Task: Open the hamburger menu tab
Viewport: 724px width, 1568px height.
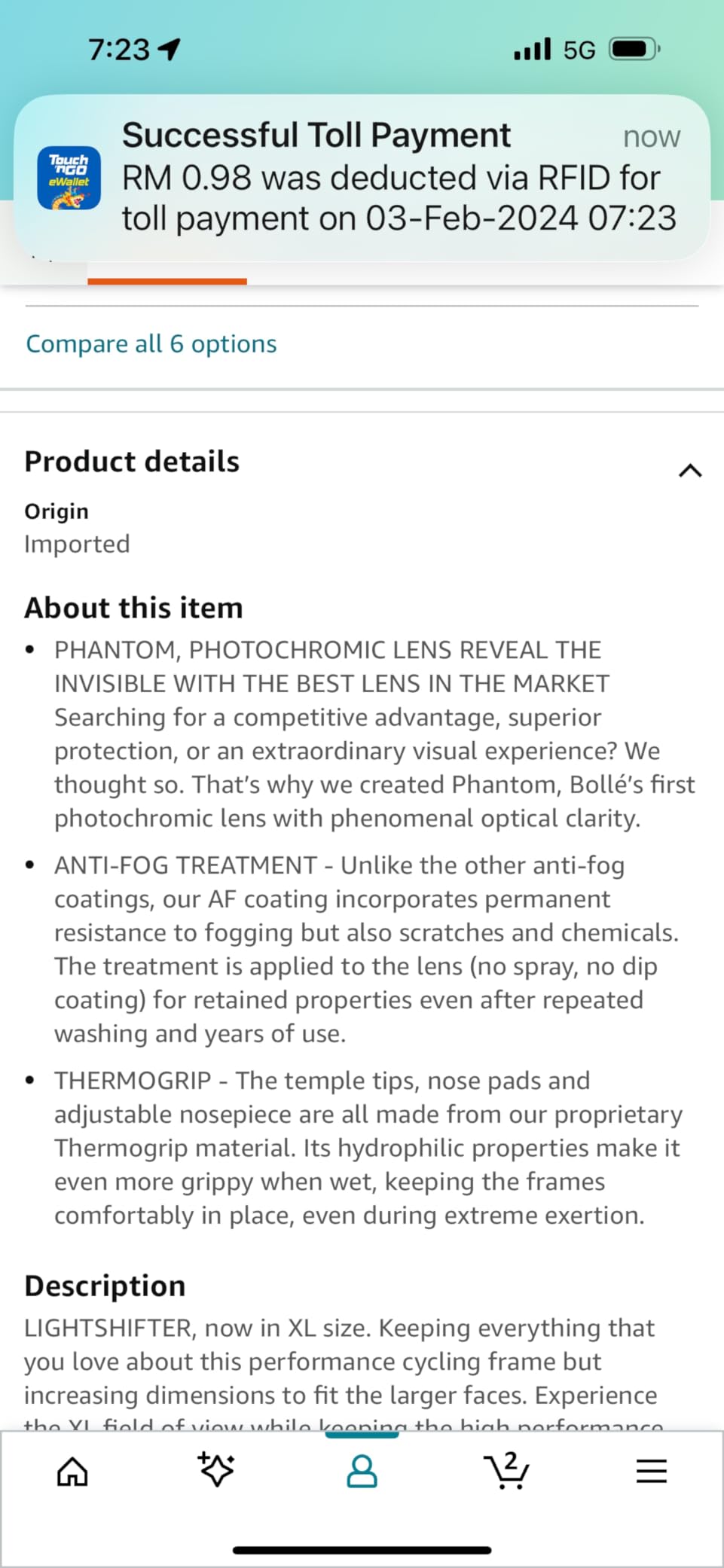Action: click(x=652, y=1471)
